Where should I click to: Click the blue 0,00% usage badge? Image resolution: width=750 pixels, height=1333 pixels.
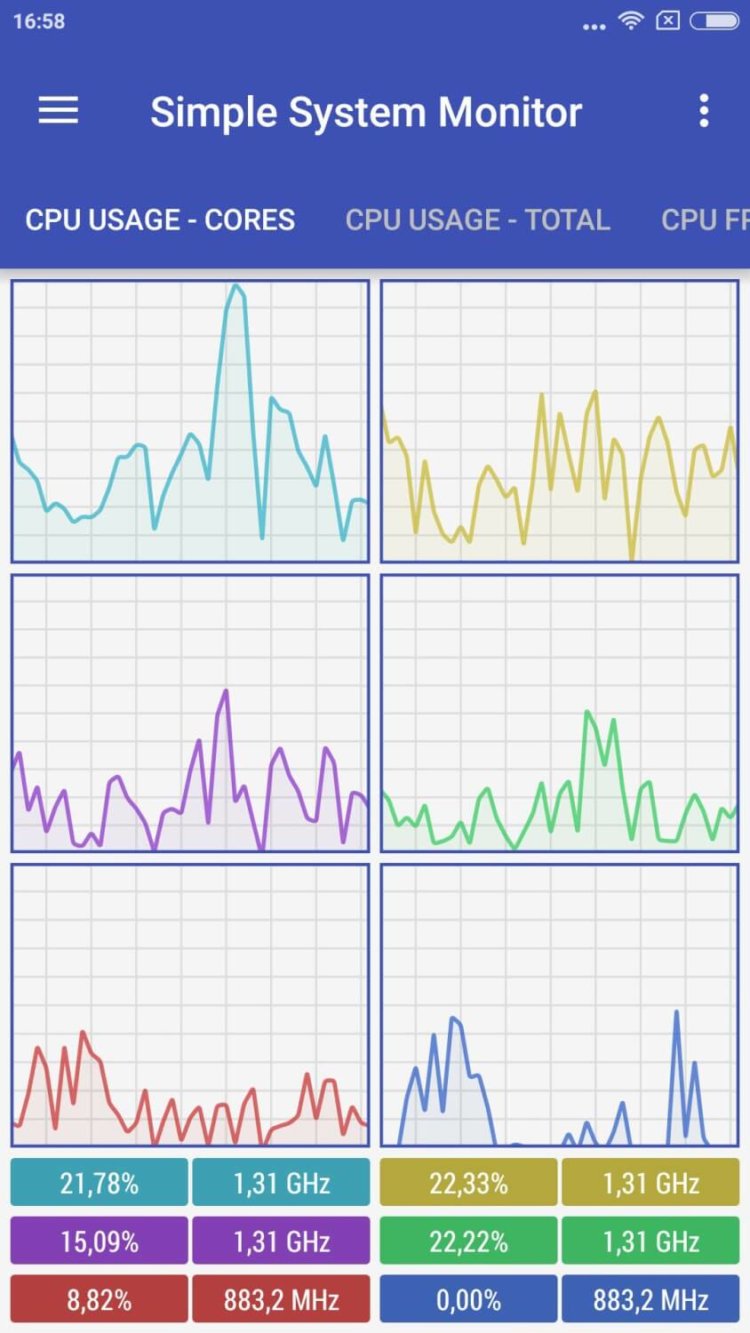(x=468, y=1299)
